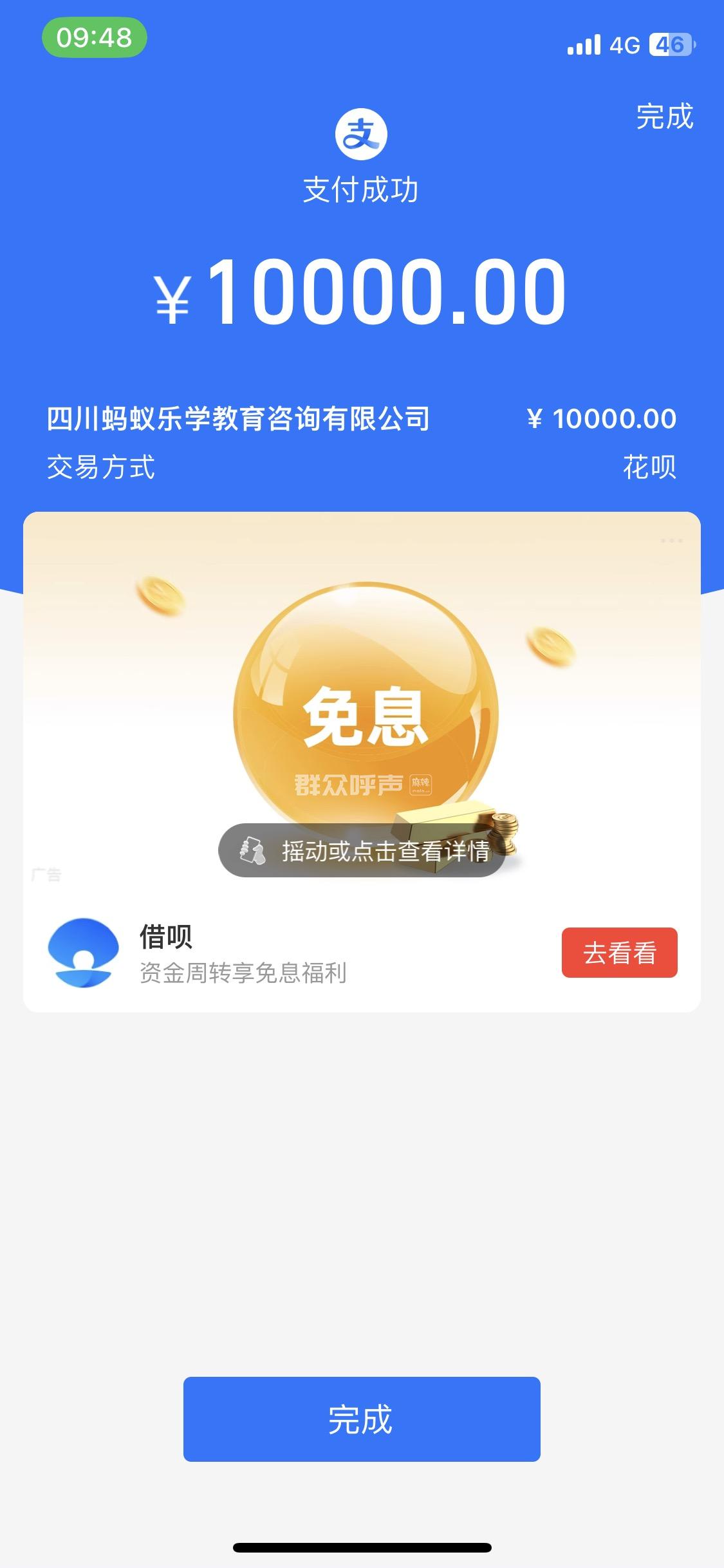Open the ad card's three-dot menu
Screen dimensions: 724x1568
point(671,541)
